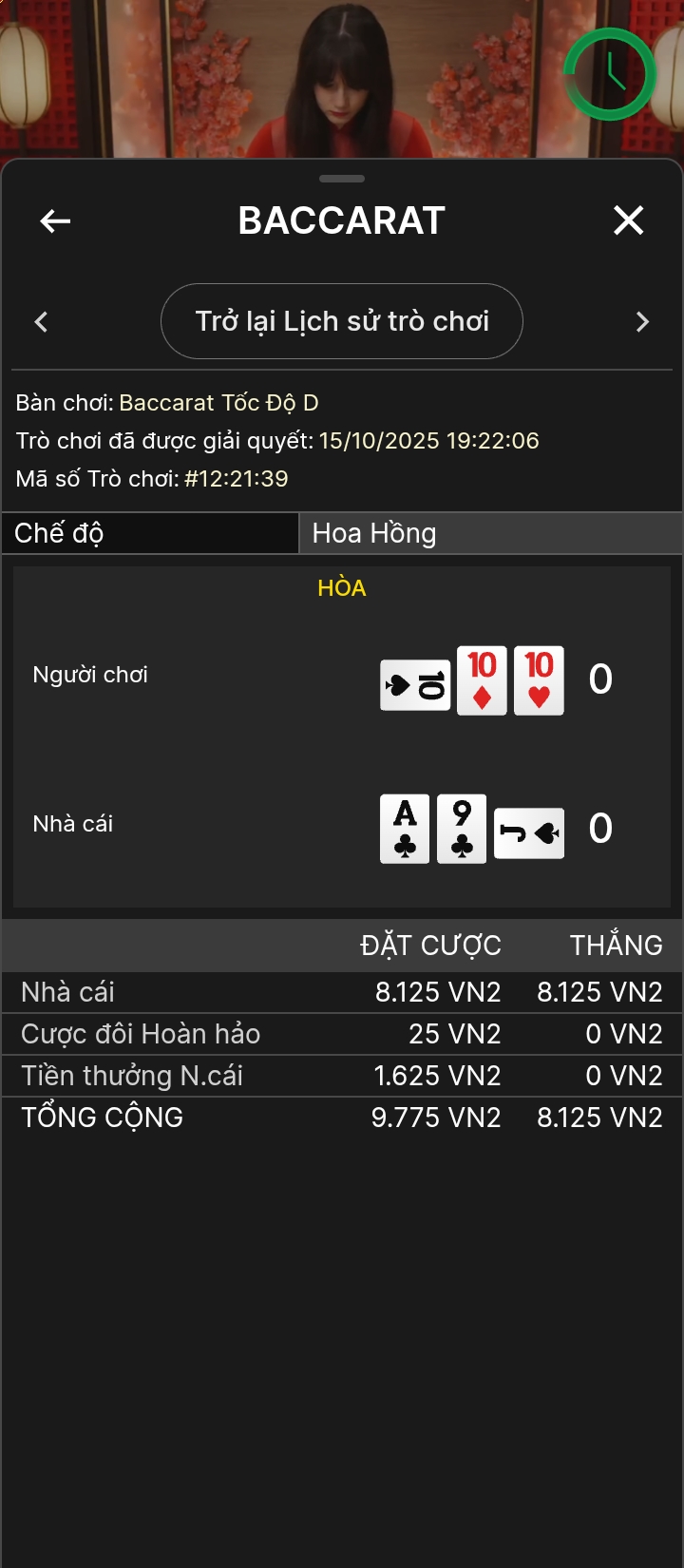Show the next game round
The width and height of the screenshot is (684, 1568).
642,322
